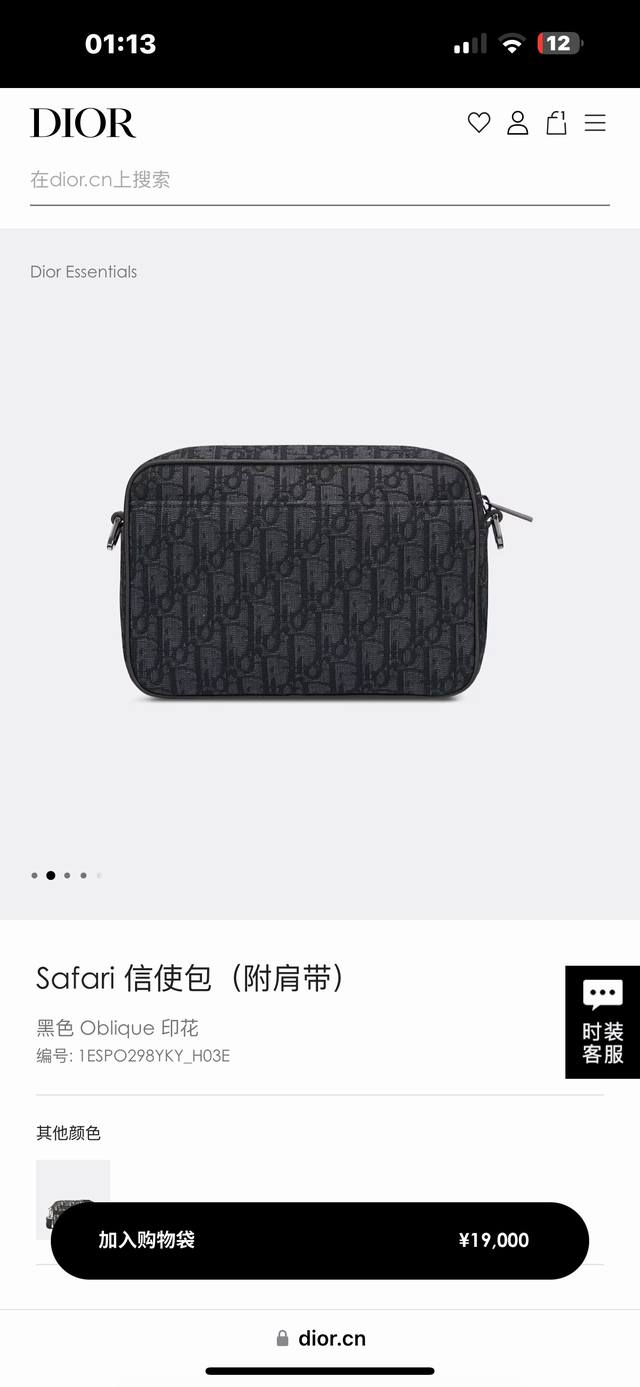Tap the dior.cn search field
640x1387 pixels.
(319, 180)
